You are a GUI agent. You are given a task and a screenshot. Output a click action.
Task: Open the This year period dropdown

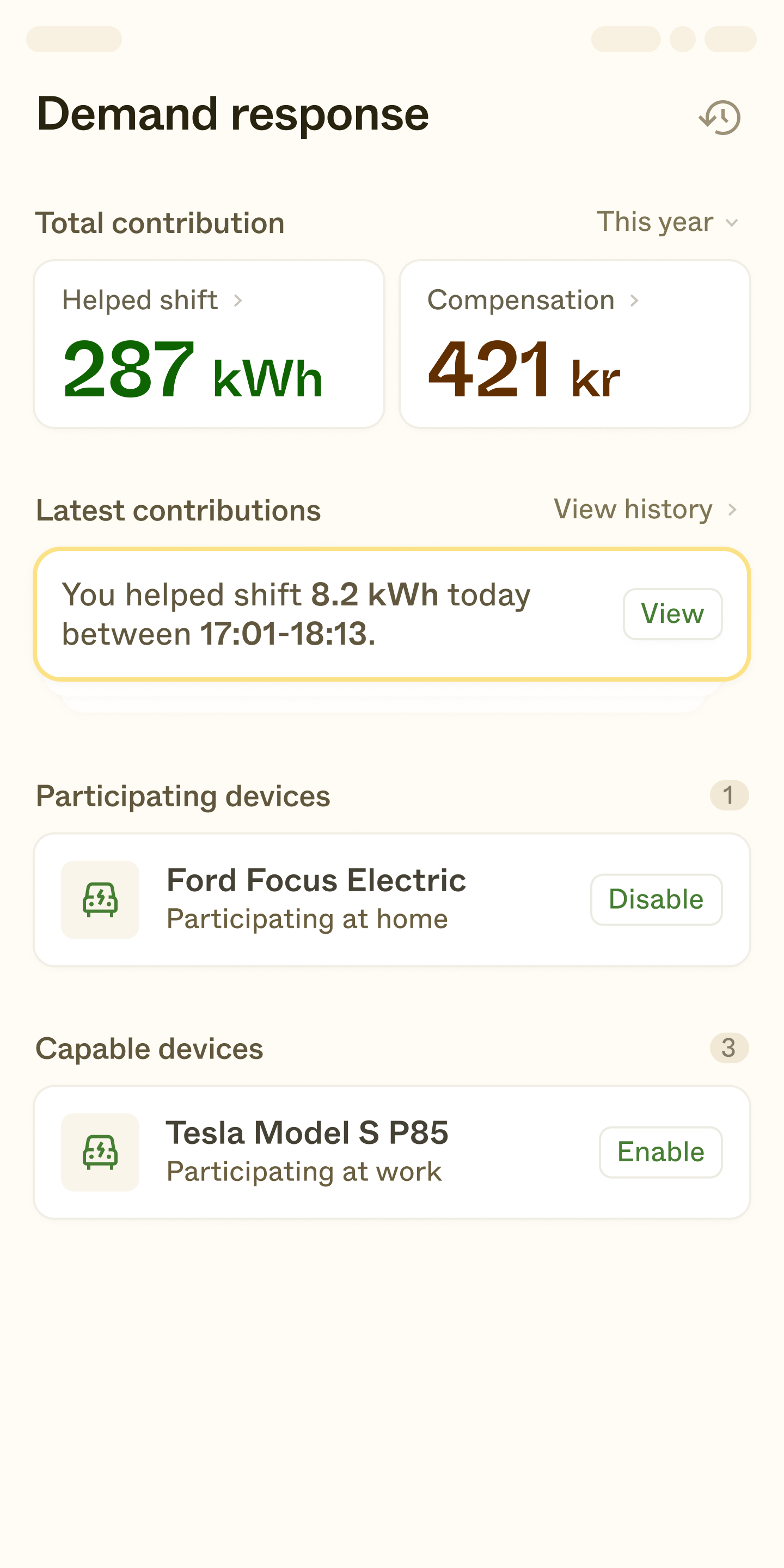tap(667, 222)
